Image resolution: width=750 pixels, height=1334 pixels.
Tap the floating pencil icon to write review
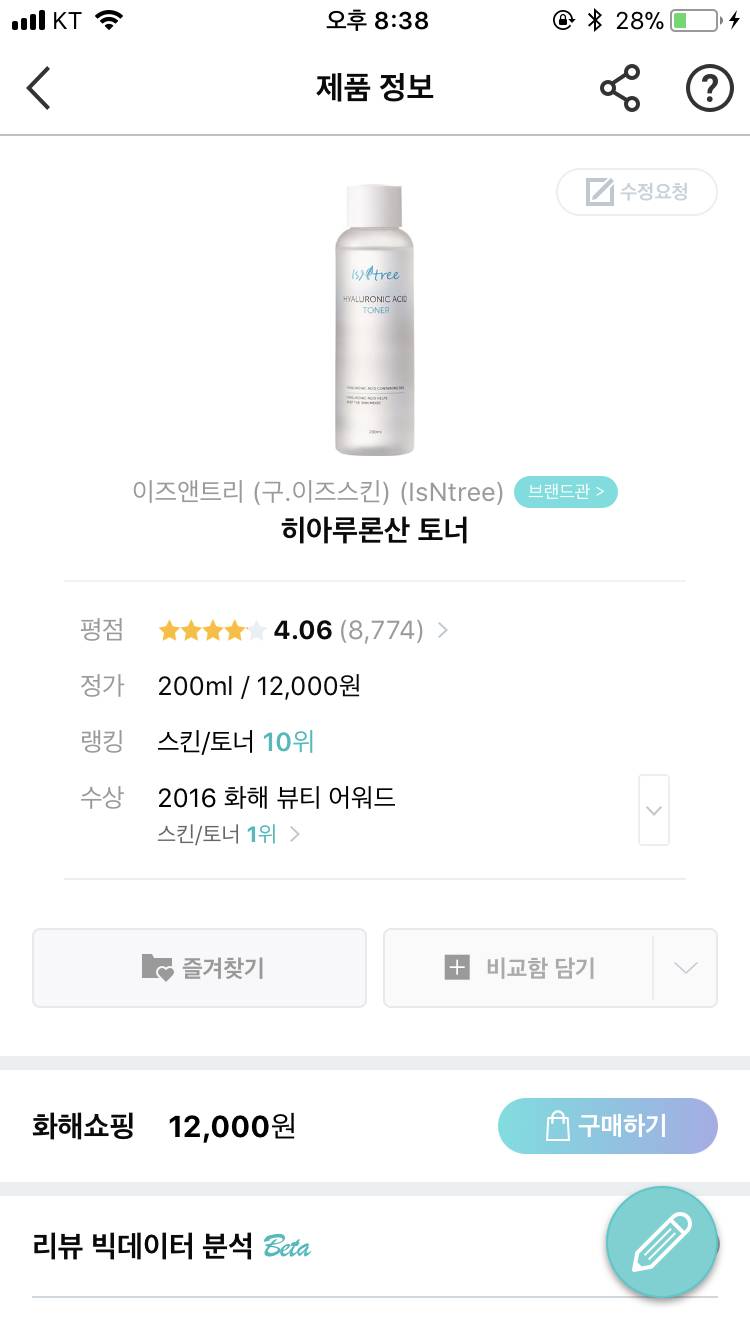(662, 1243)
